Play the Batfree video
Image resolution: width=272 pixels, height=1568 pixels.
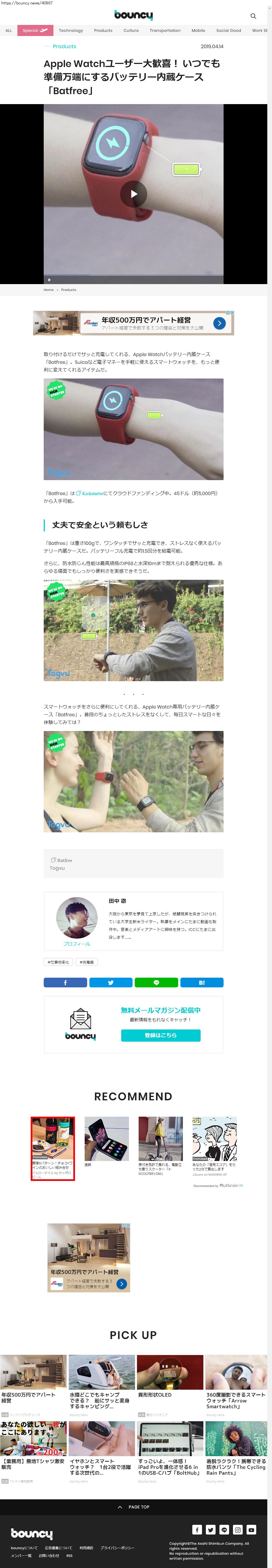tap(133, 194)
